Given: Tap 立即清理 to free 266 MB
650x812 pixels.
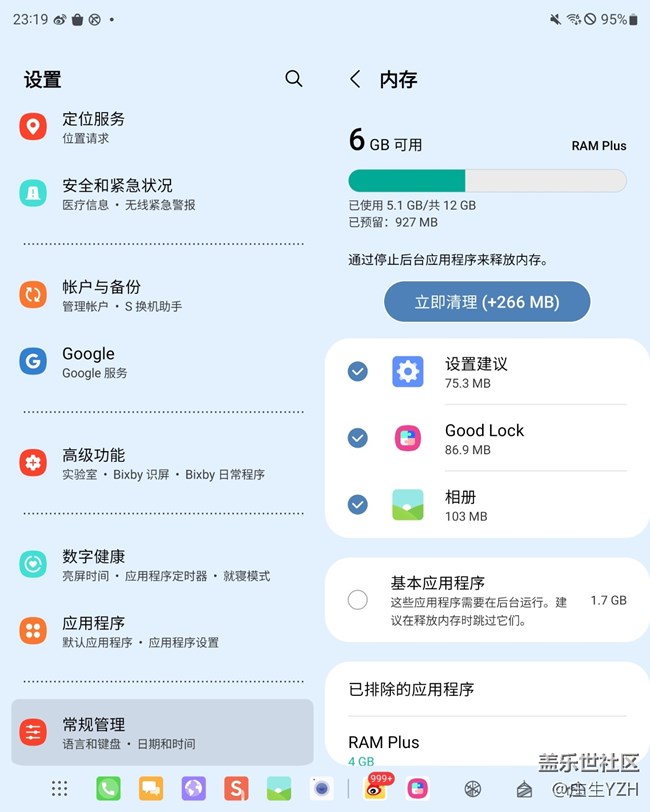Looking at the screenshot, I should (x=487, y=302).
